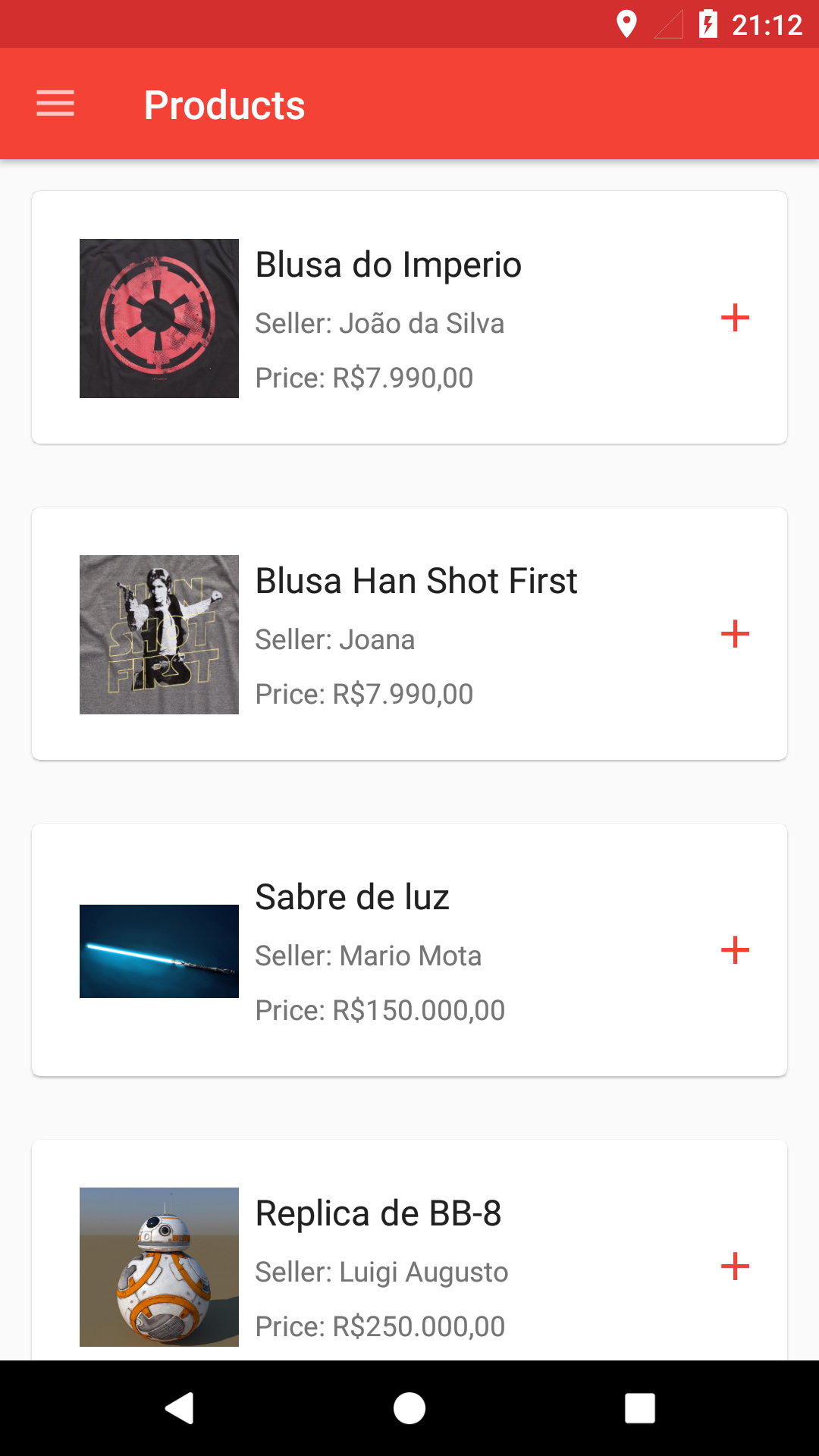
Task: Go back with the system back button
Action: pos(180,1408)
